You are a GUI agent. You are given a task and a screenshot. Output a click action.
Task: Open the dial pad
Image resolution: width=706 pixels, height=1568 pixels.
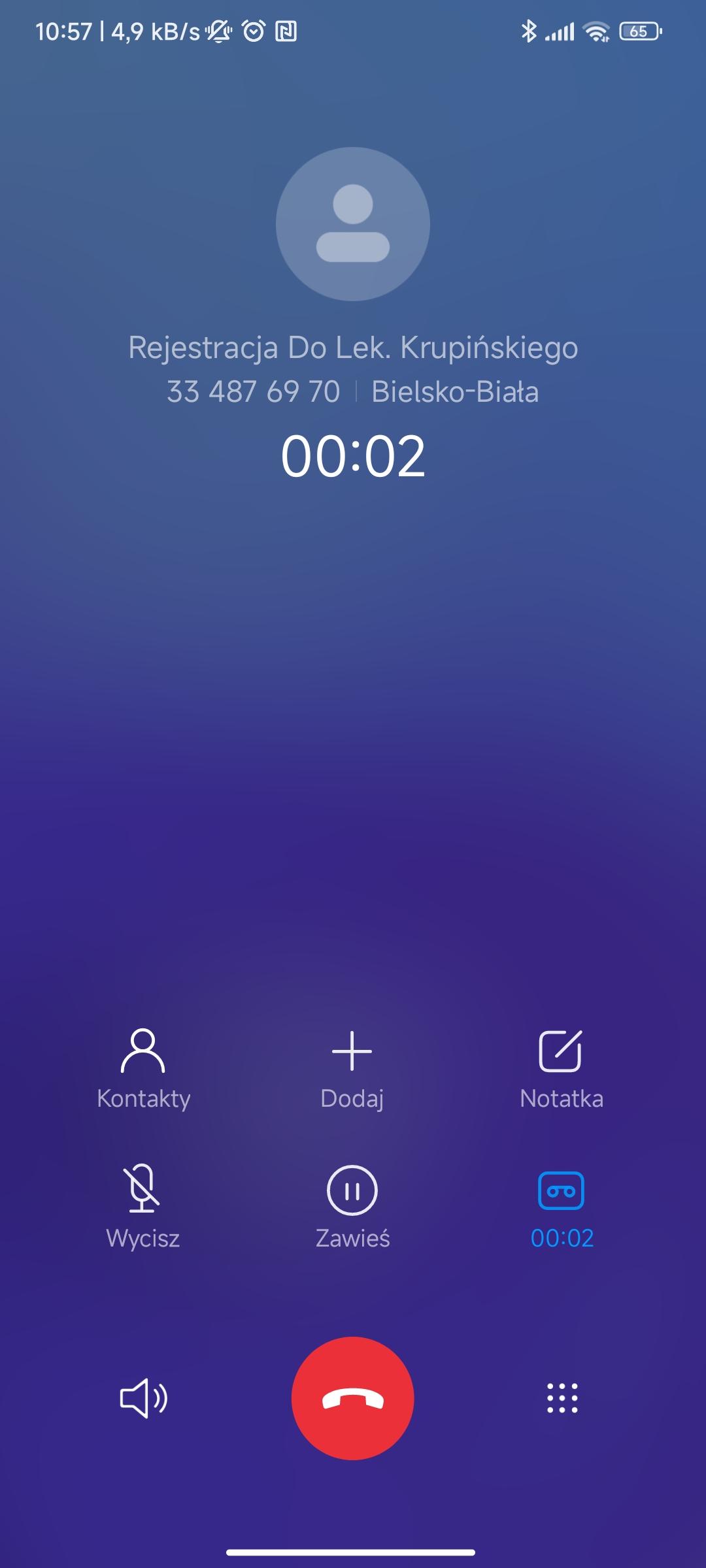pyautogui.click(x=562, y=1398)
